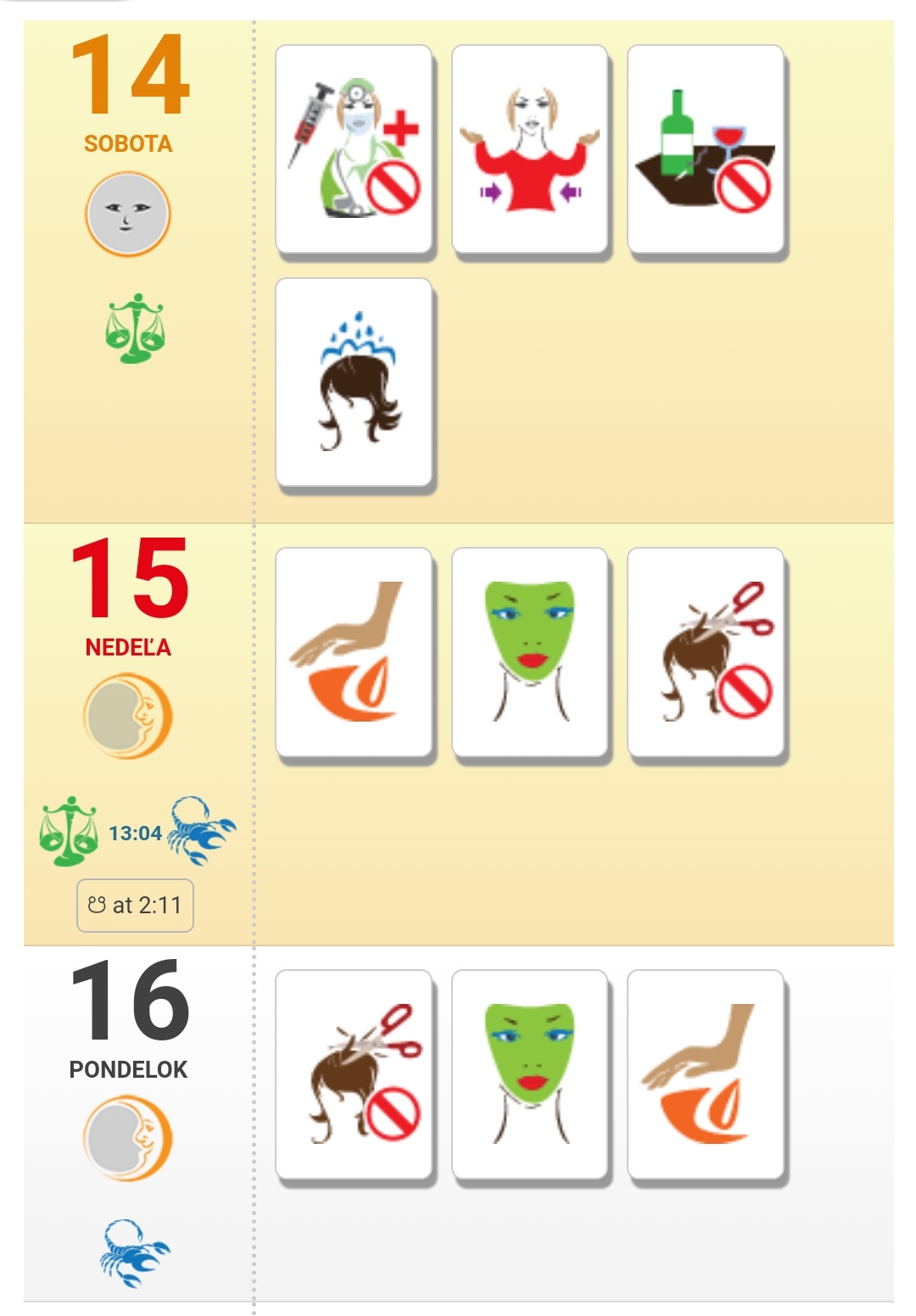Image resolution: width=916 pixels, height=1316 pixels.
Task: Open the no-haircut tile on Nedeľa 15
Action: 706,653
